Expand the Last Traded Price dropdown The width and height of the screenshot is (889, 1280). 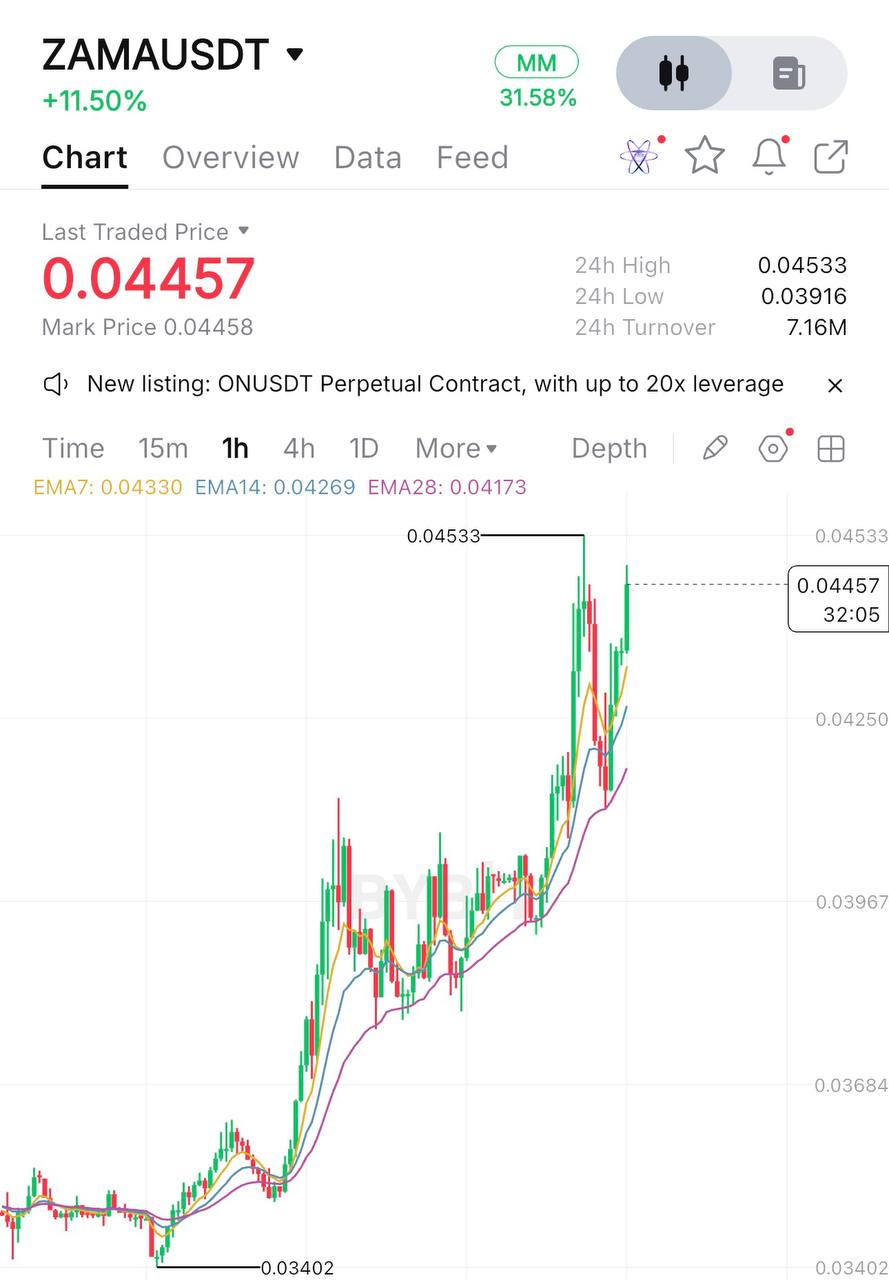pos(243,231)
